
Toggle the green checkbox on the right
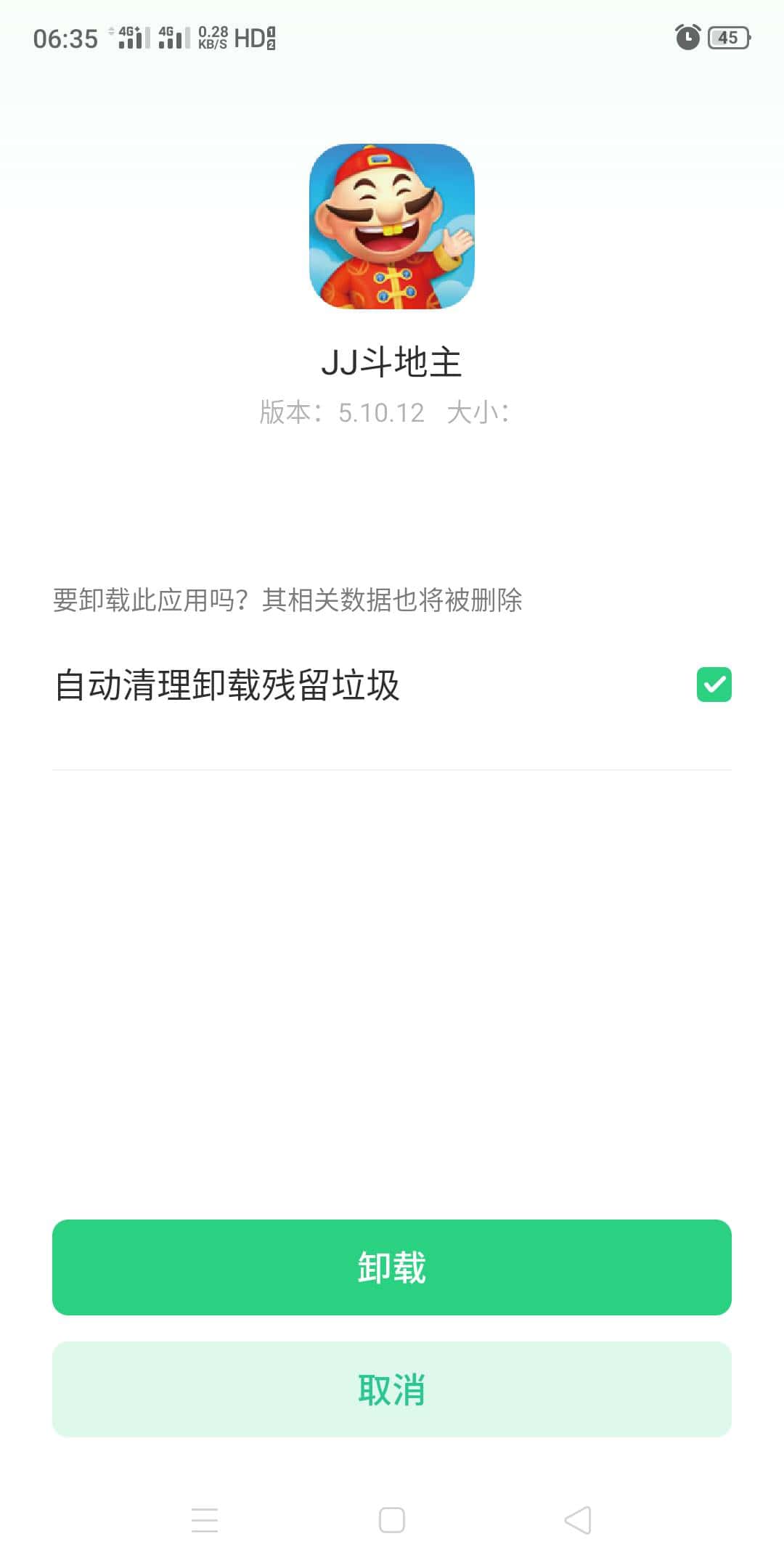coord(715,682)
